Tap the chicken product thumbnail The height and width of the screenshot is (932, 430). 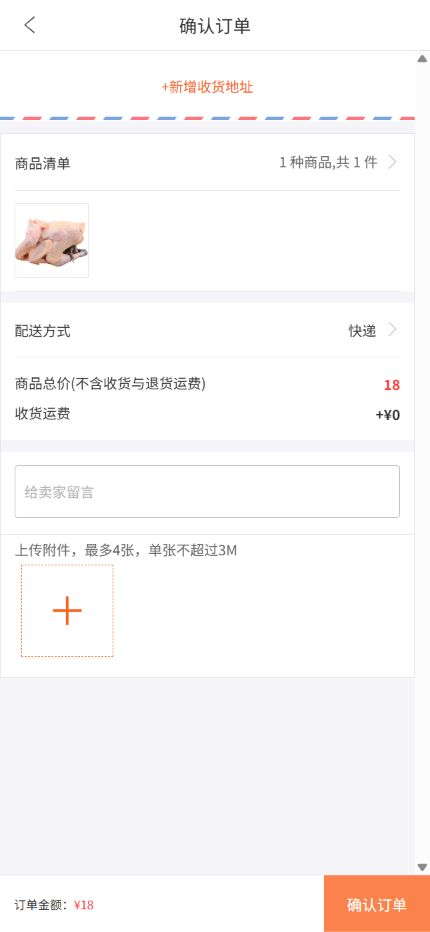click(x=52, y=240)
